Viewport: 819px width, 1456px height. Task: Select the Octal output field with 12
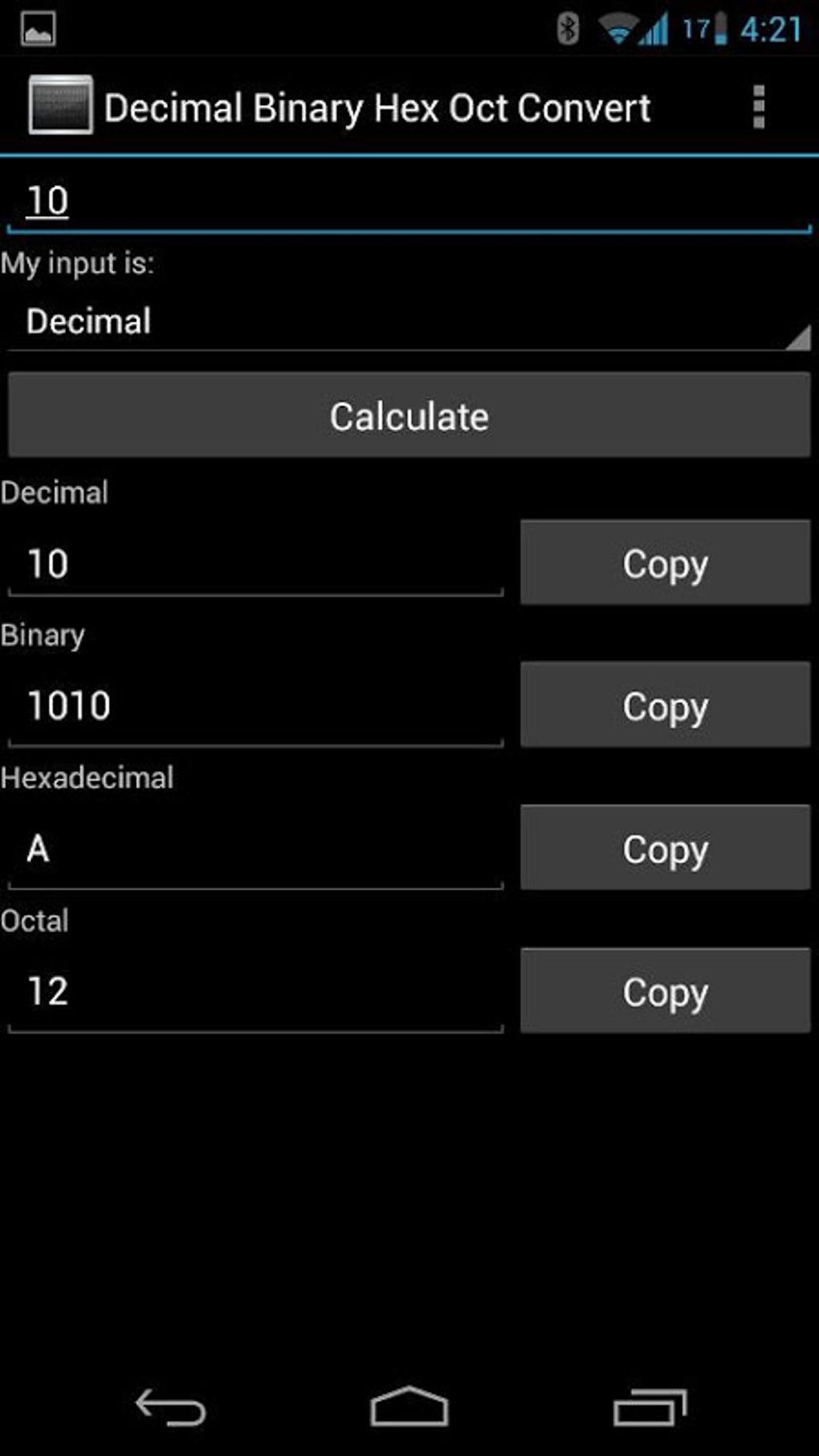pyautogui.click(x=255, y=992)
